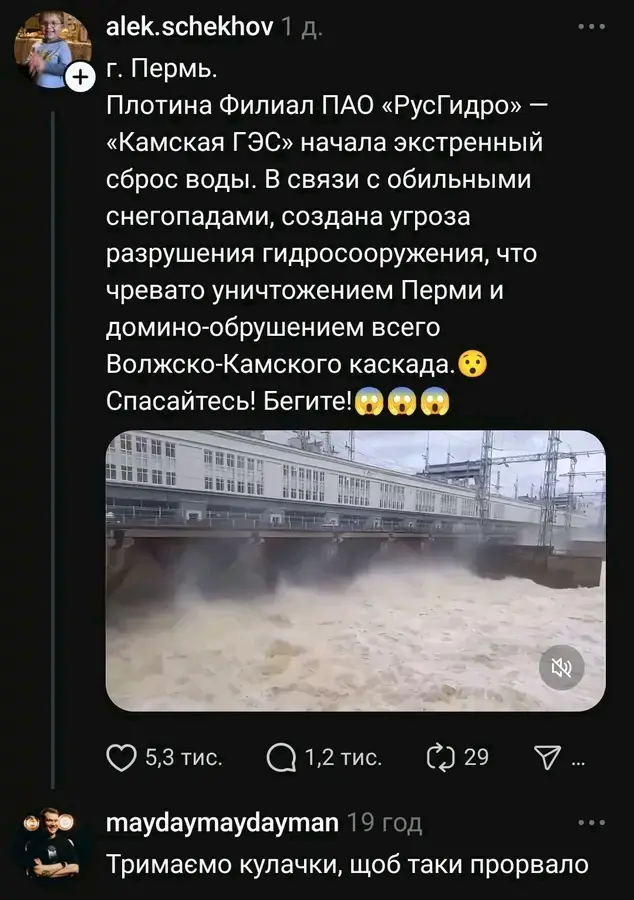Unmute the video sound
Viewport: 634px width, 900px height.
(x=562, y=668)
